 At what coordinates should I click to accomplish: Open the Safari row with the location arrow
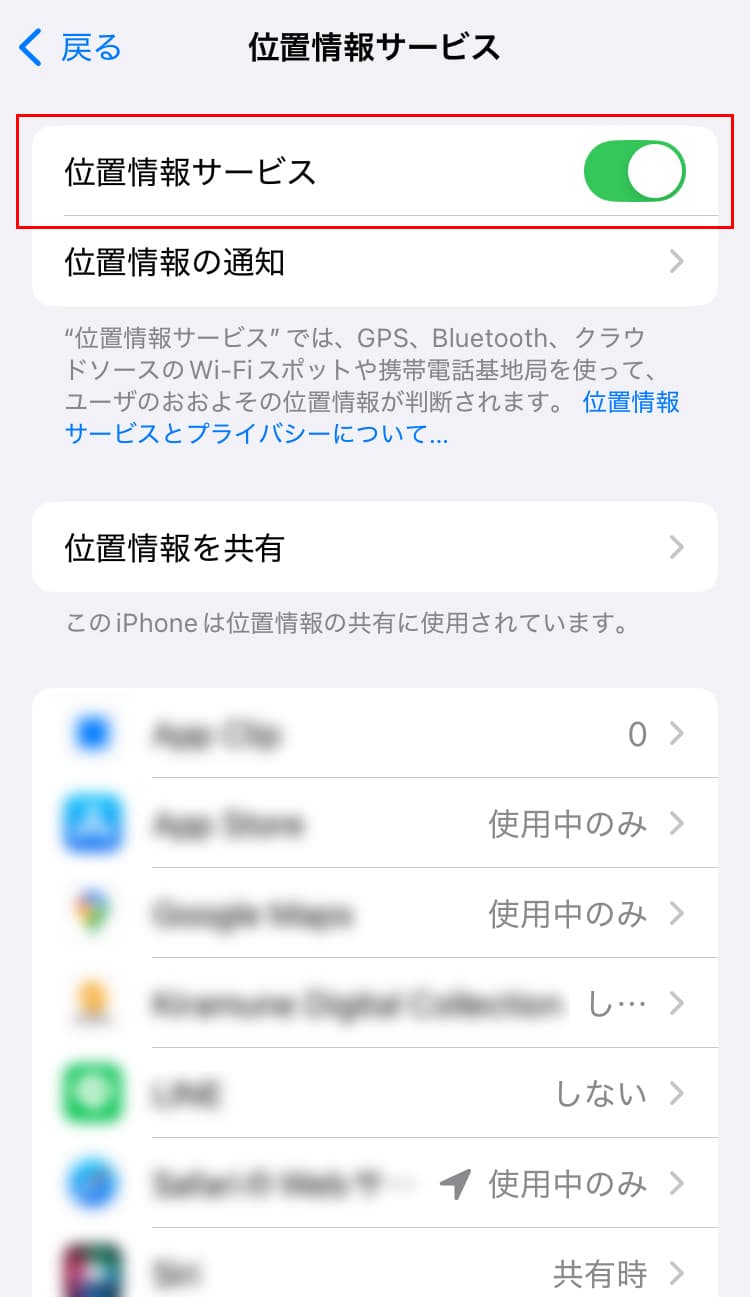point(375,1184)
